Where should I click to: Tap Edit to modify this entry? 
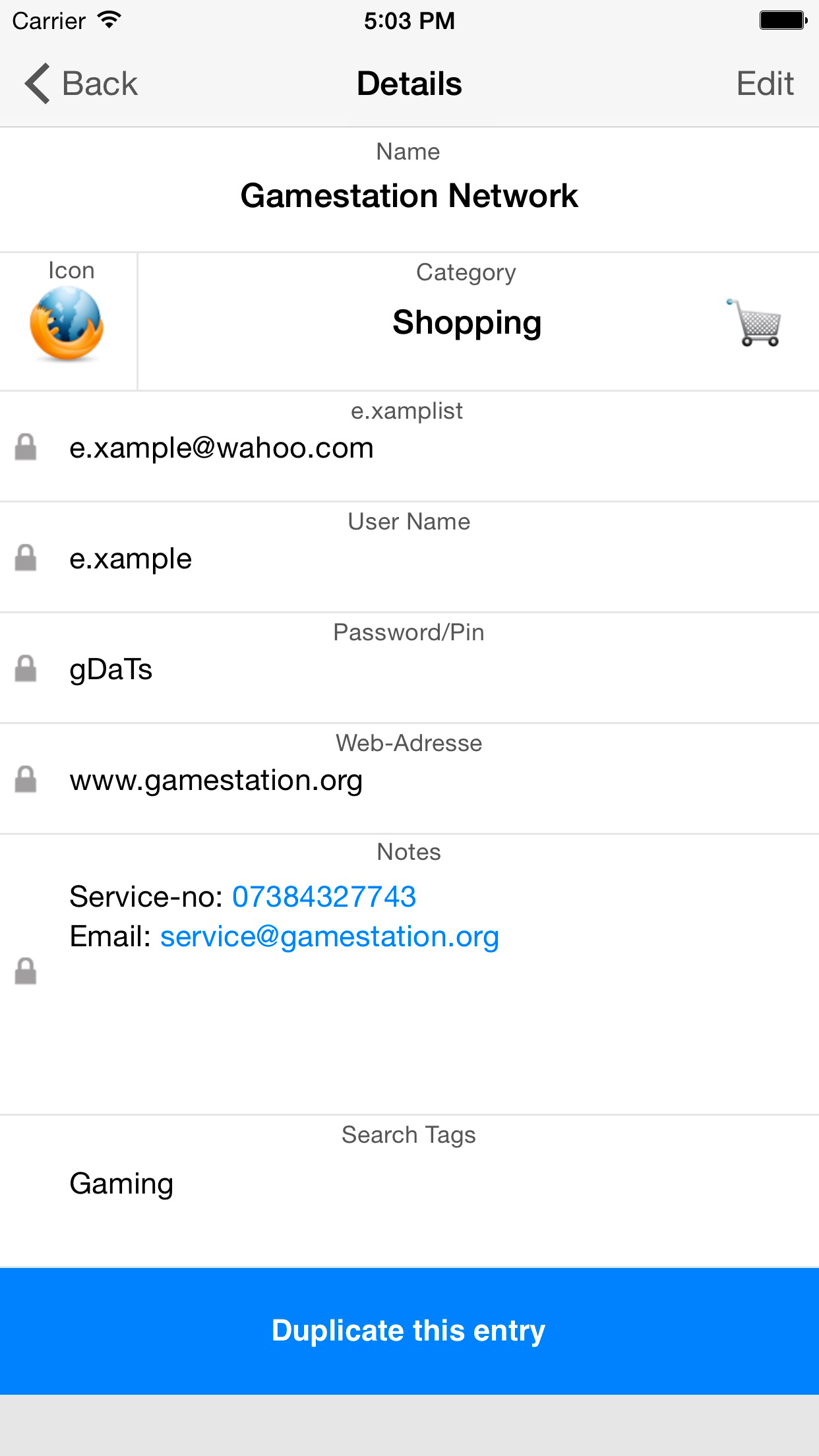coord(765,84)
